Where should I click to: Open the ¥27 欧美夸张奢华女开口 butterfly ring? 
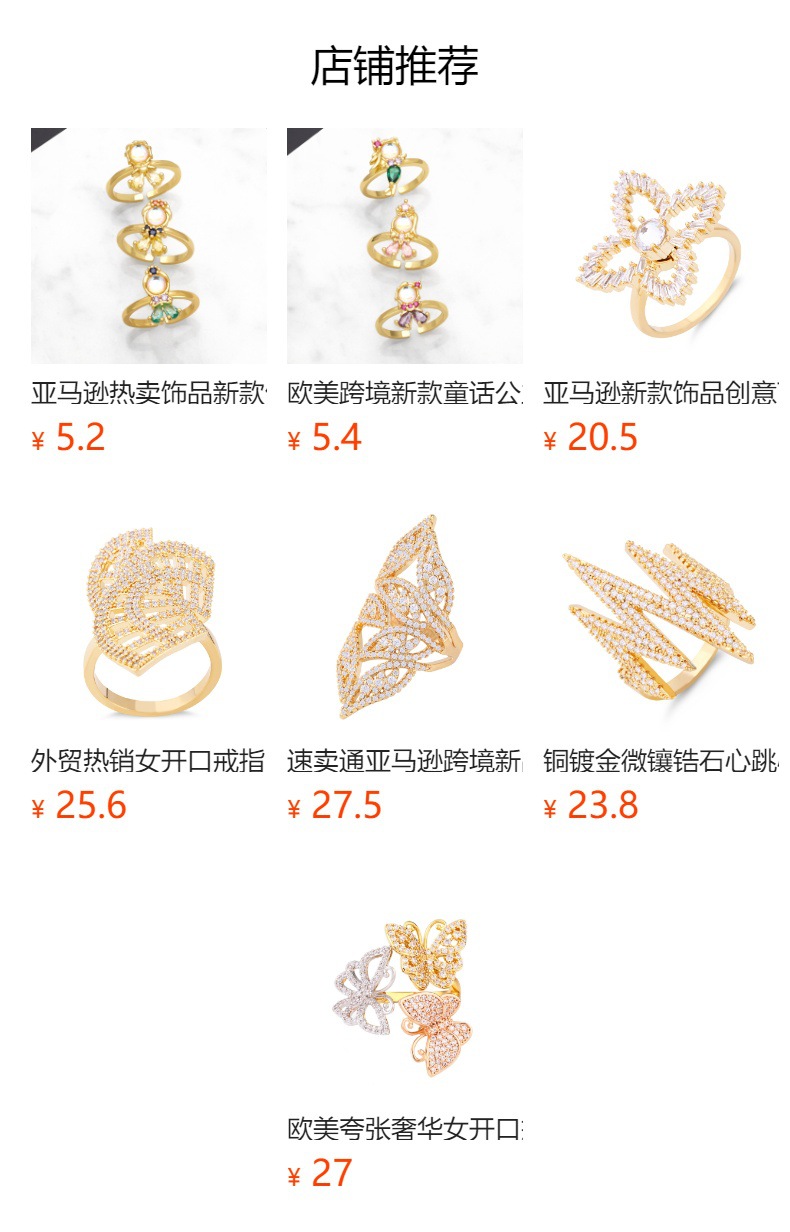(404, 982)
